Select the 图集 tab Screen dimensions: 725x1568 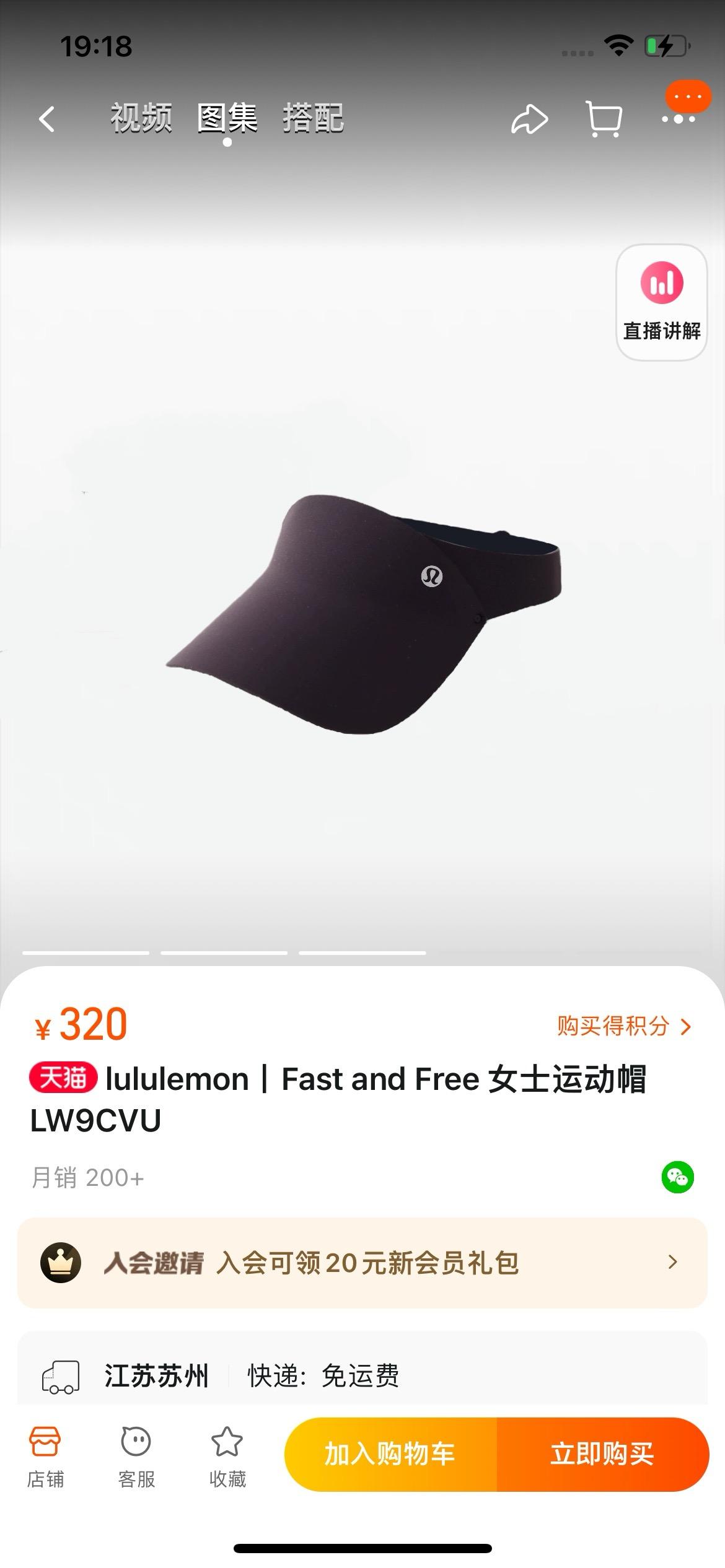(227, 118)
